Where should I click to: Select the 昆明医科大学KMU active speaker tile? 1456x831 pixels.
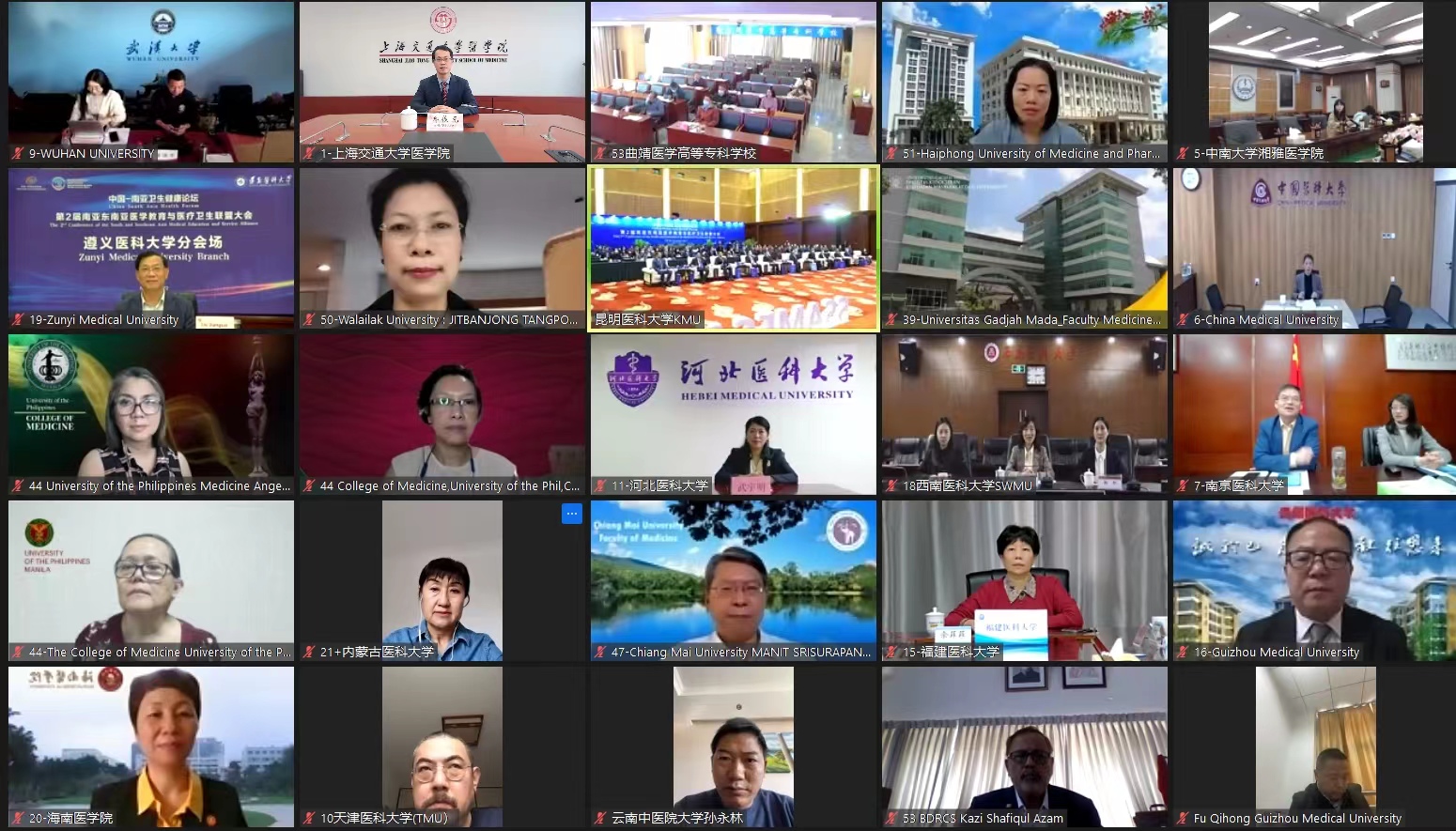coord(734,248)
